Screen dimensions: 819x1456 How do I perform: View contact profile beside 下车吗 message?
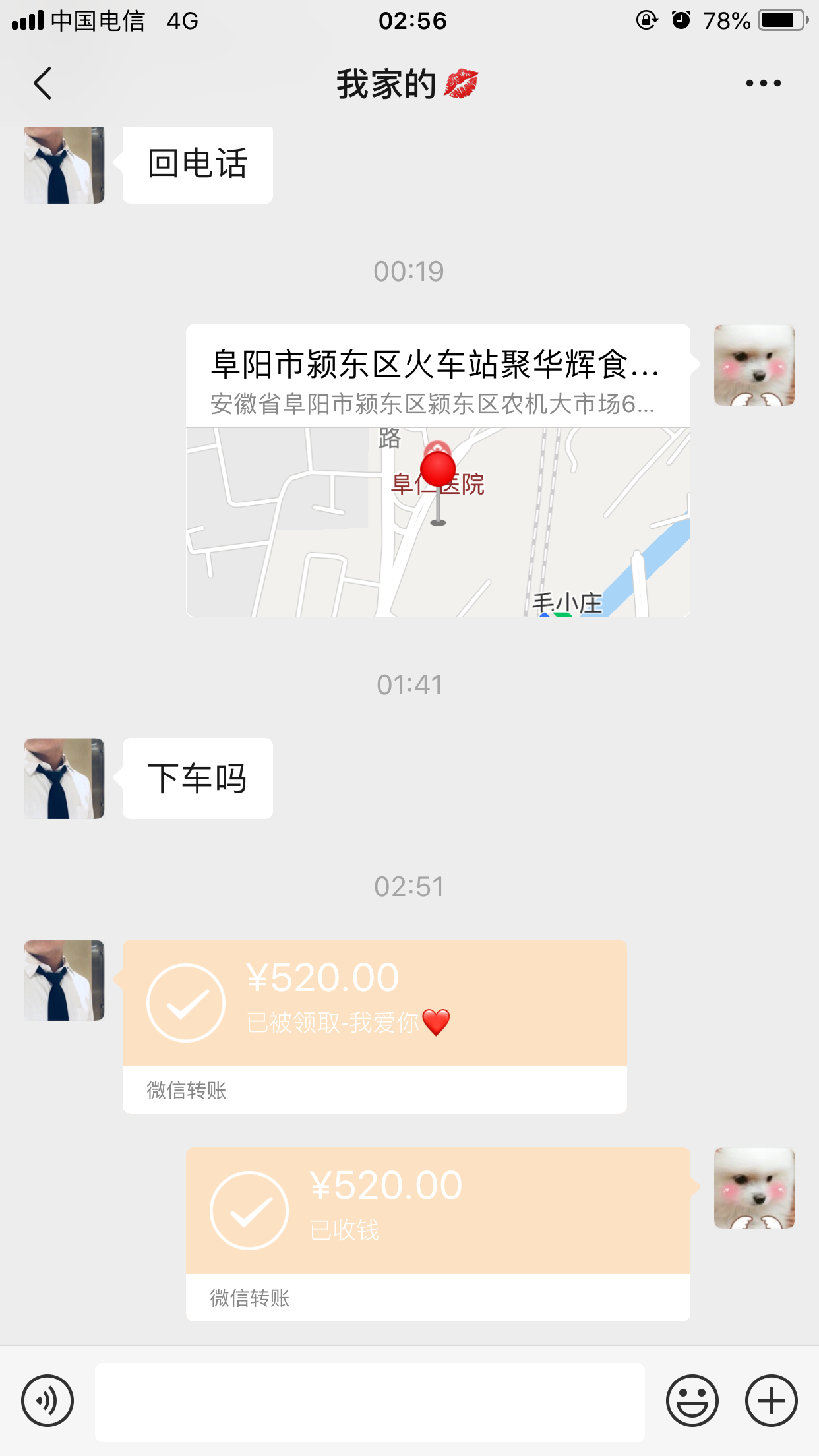(64, 778)
